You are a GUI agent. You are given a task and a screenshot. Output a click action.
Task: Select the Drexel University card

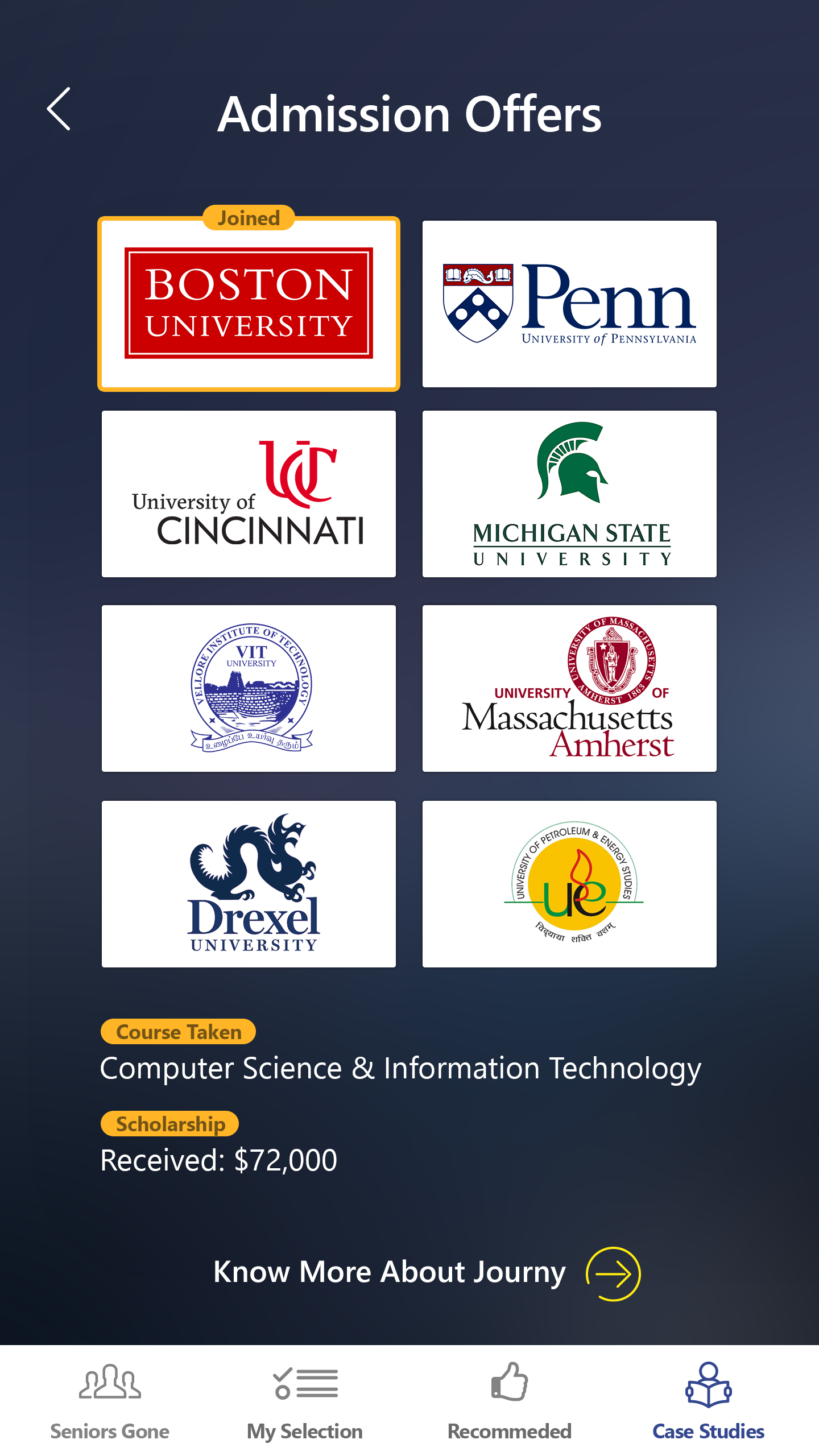tap(249, 884)
